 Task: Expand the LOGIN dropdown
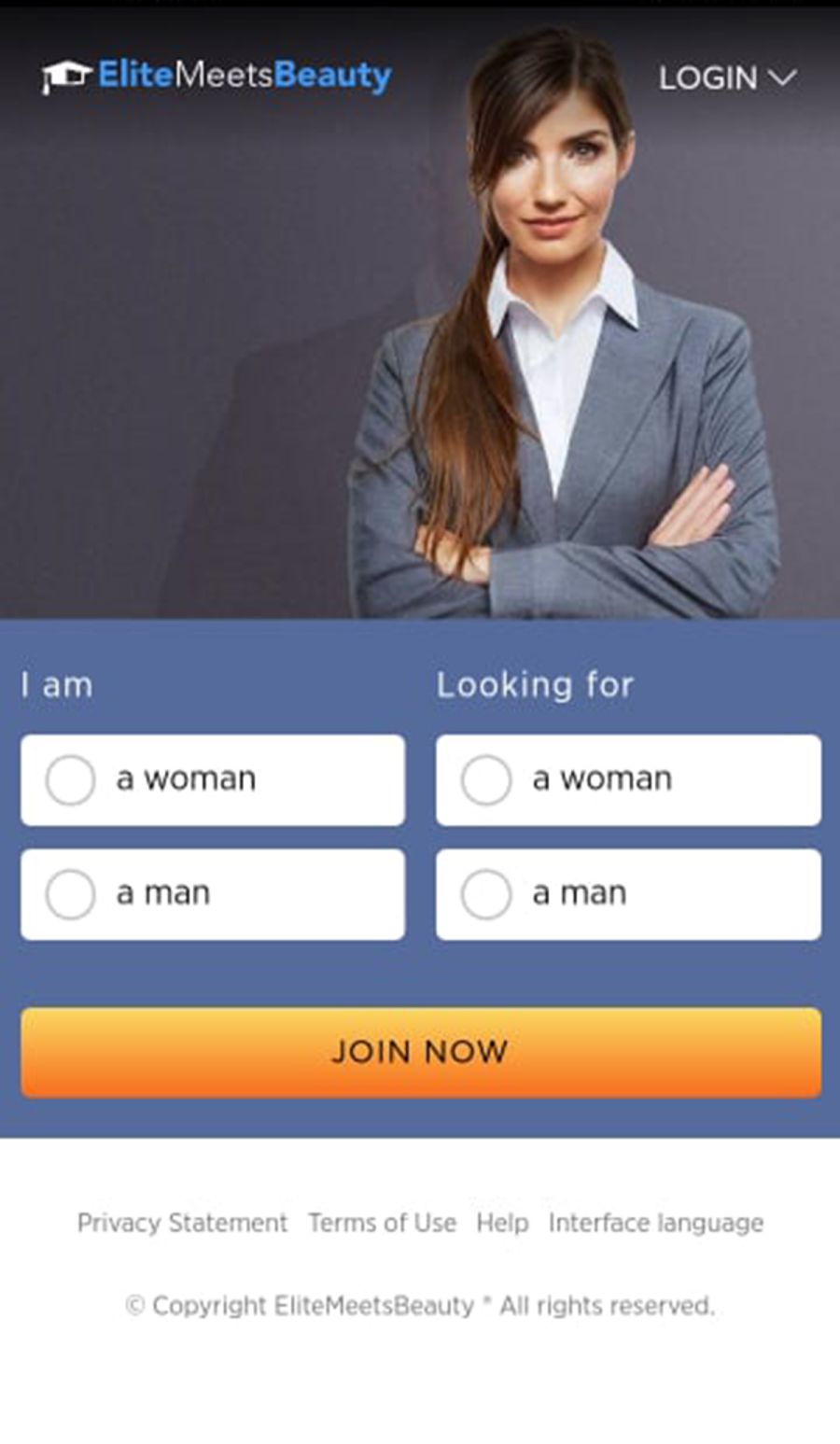pos(727,78)
